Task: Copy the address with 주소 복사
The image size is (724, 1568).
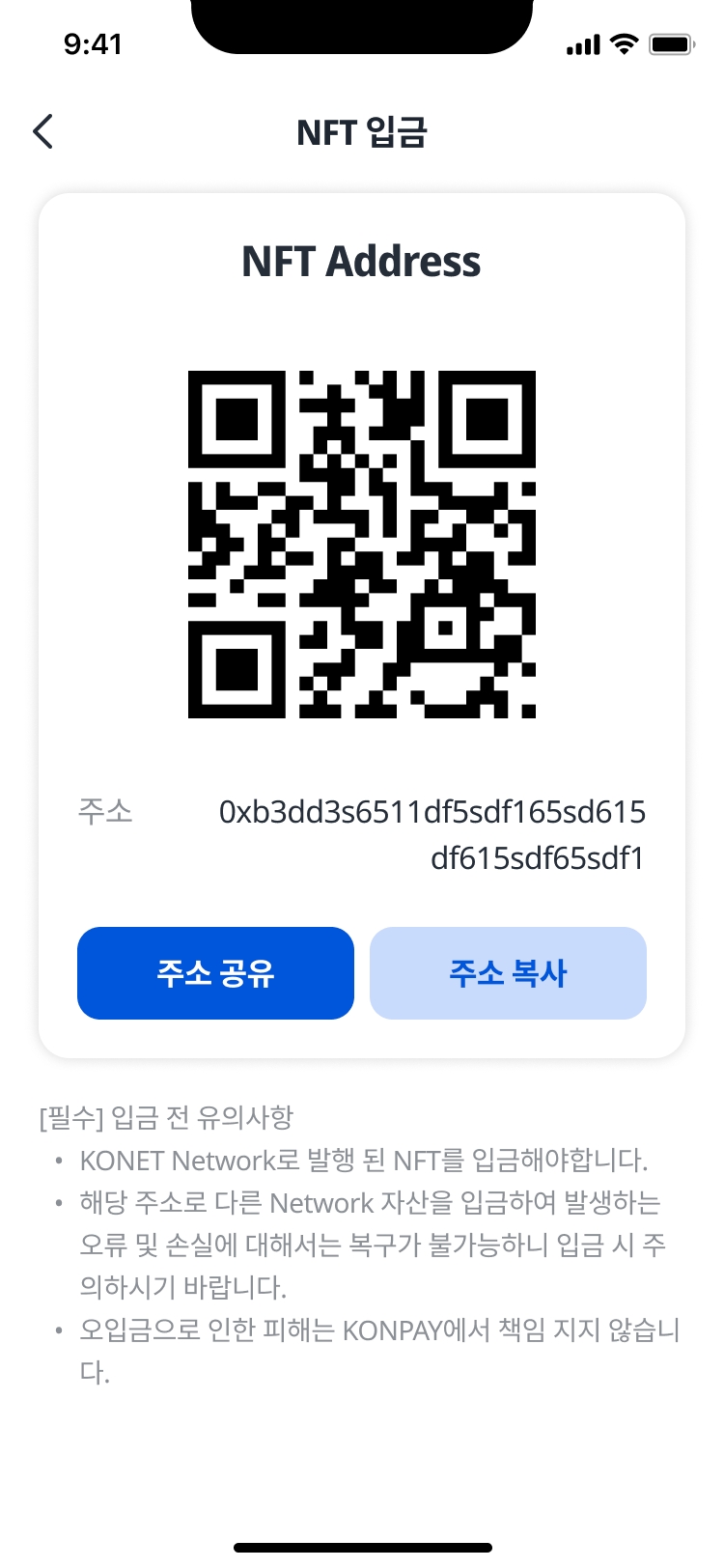Action: click(x=508, y=972)
